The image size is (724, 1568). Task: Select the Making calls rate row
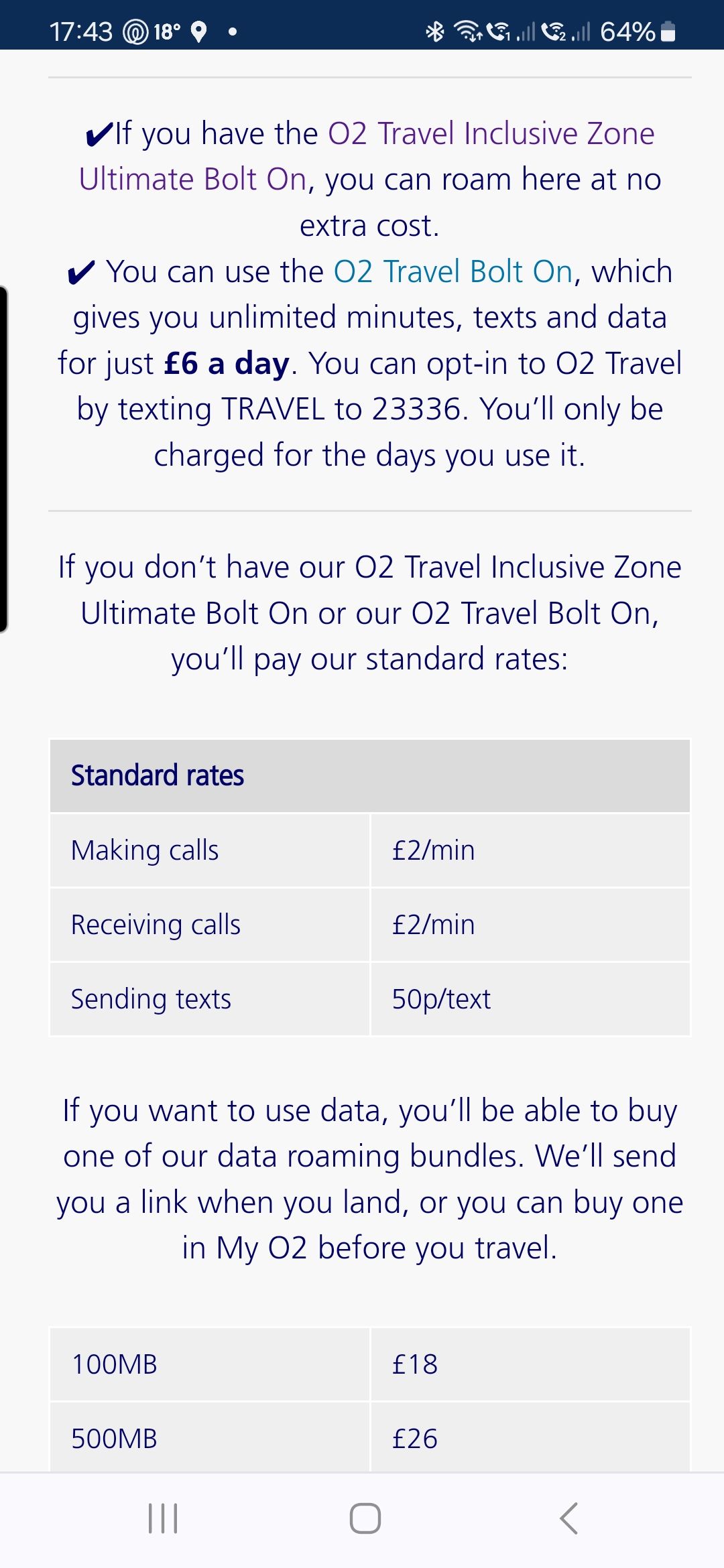(370, 850)
